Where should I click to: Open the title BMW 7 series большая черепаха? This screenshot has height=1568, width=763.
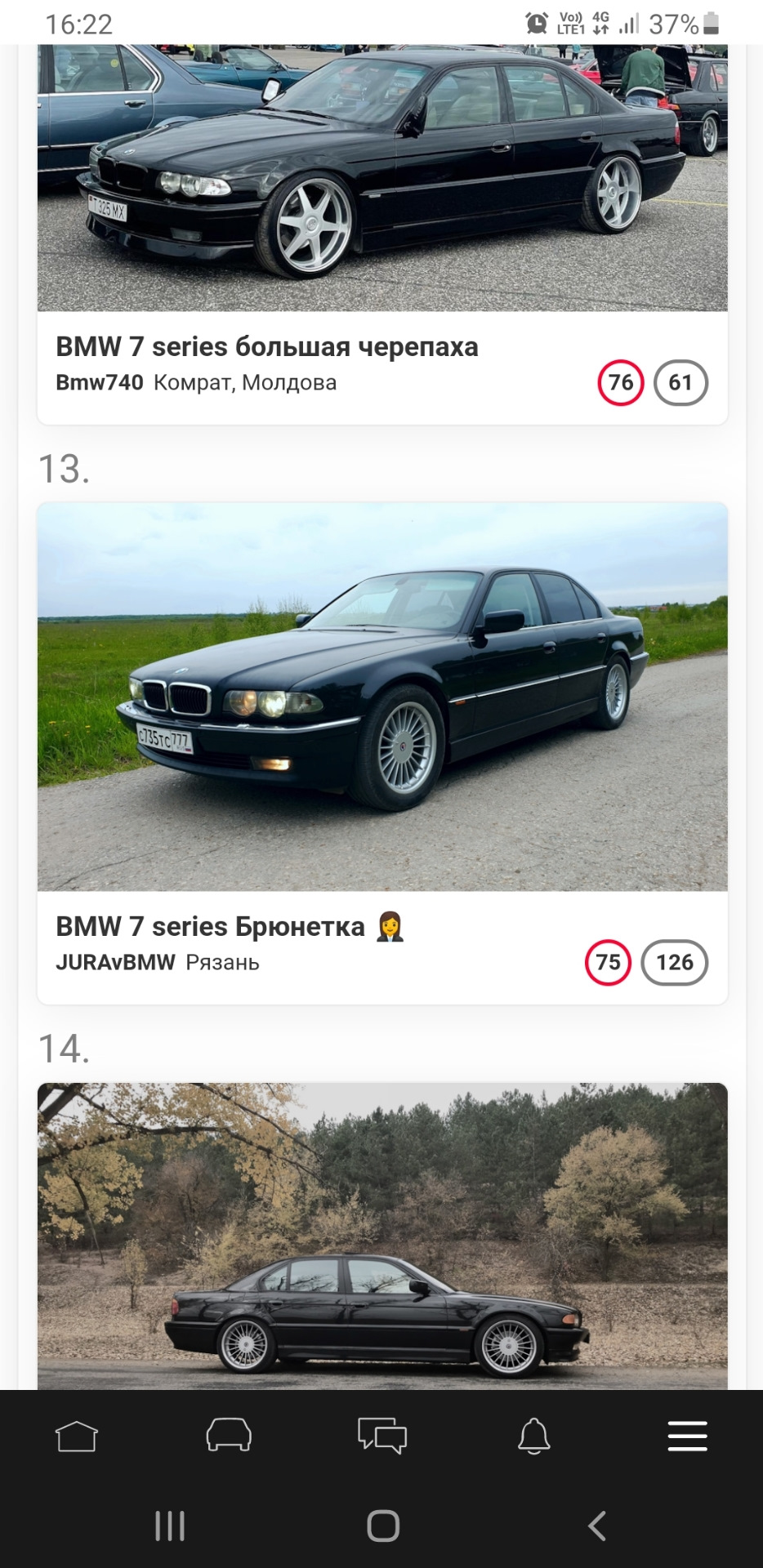(268, 346)
